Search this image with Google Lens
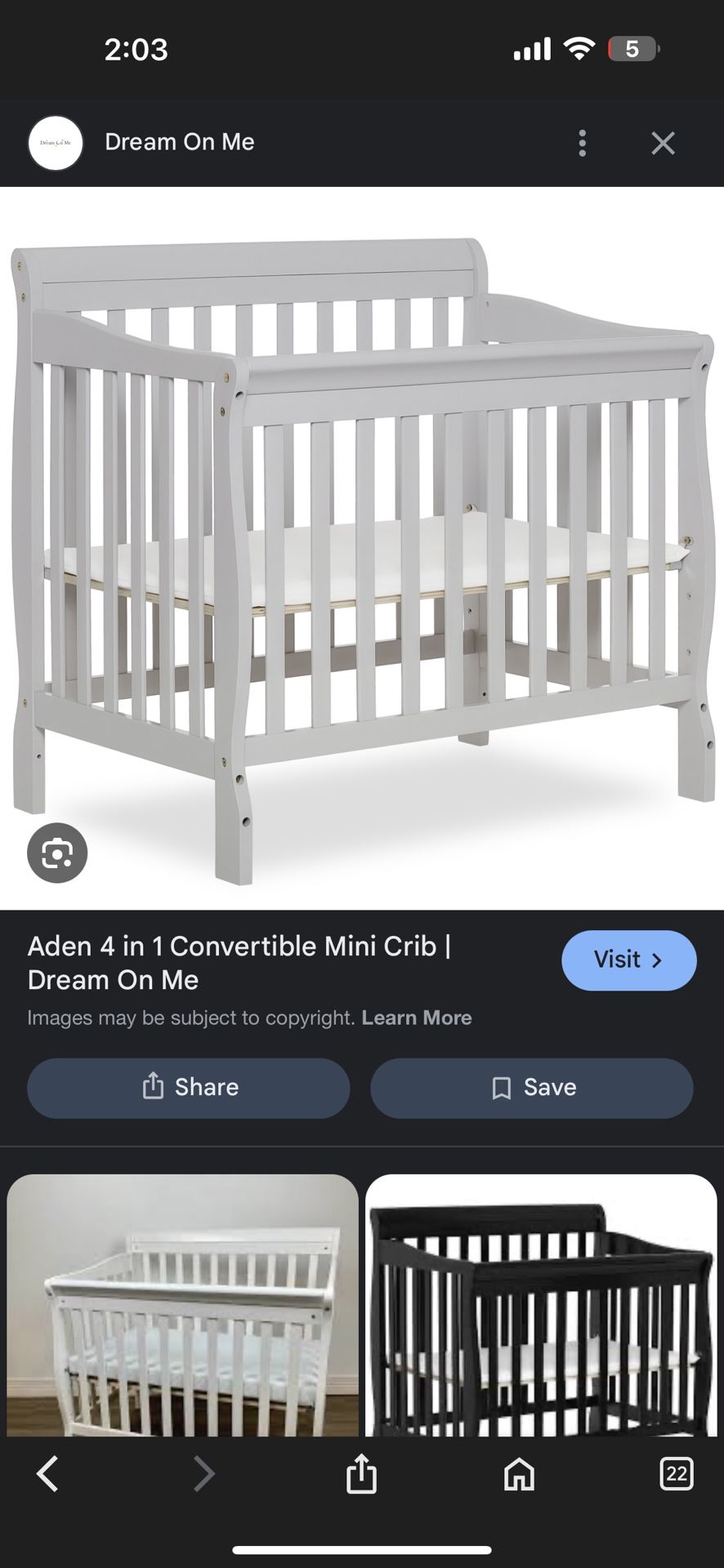Image resolution: width=724 pixels, height=1568 pixels. coord(57,853)
